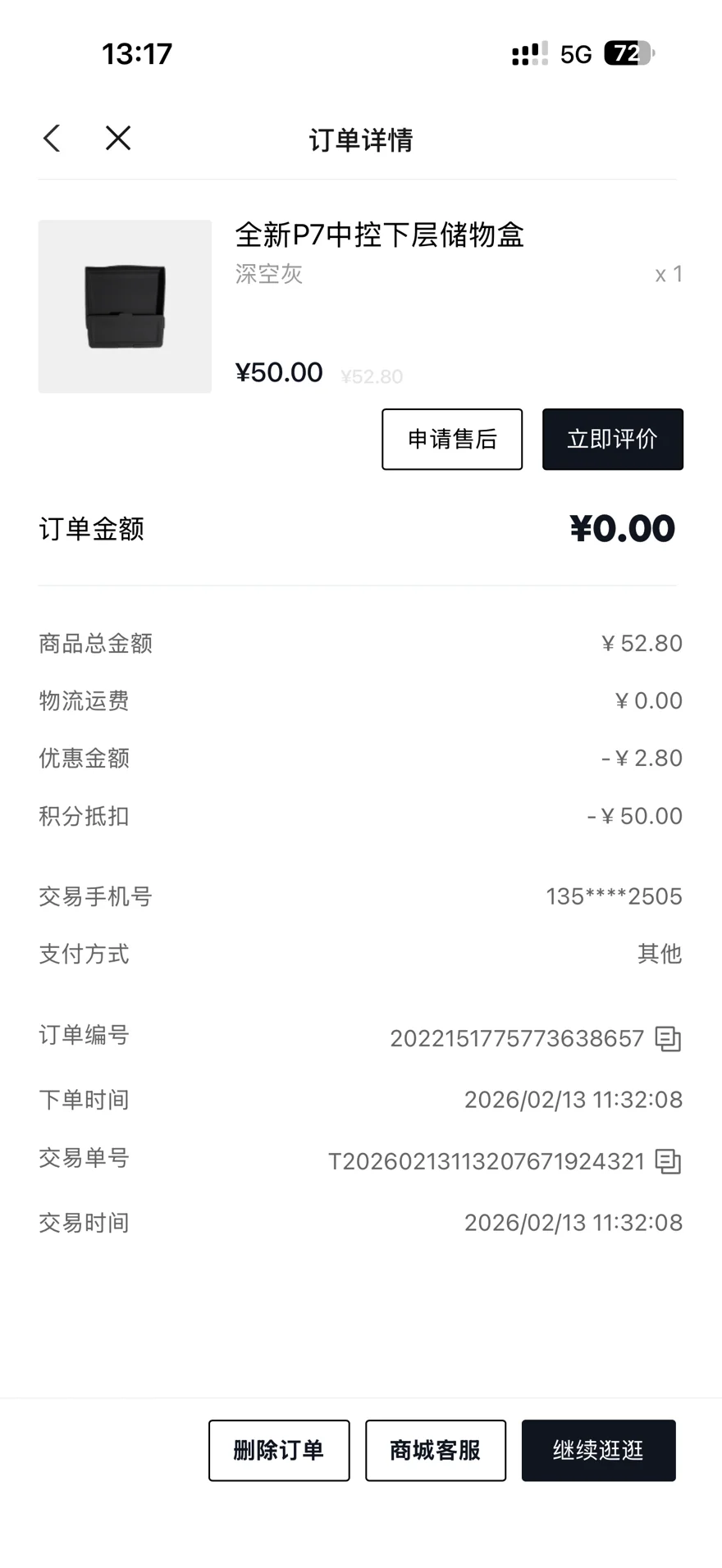Copy the 订单编号 order number

(668, 1039)
